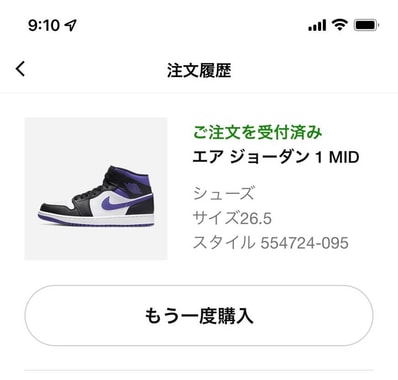This screenshot has height=380, width=398.
Task: Go back from the 注文履歴 screen
Action: click(x=20, y=69)
